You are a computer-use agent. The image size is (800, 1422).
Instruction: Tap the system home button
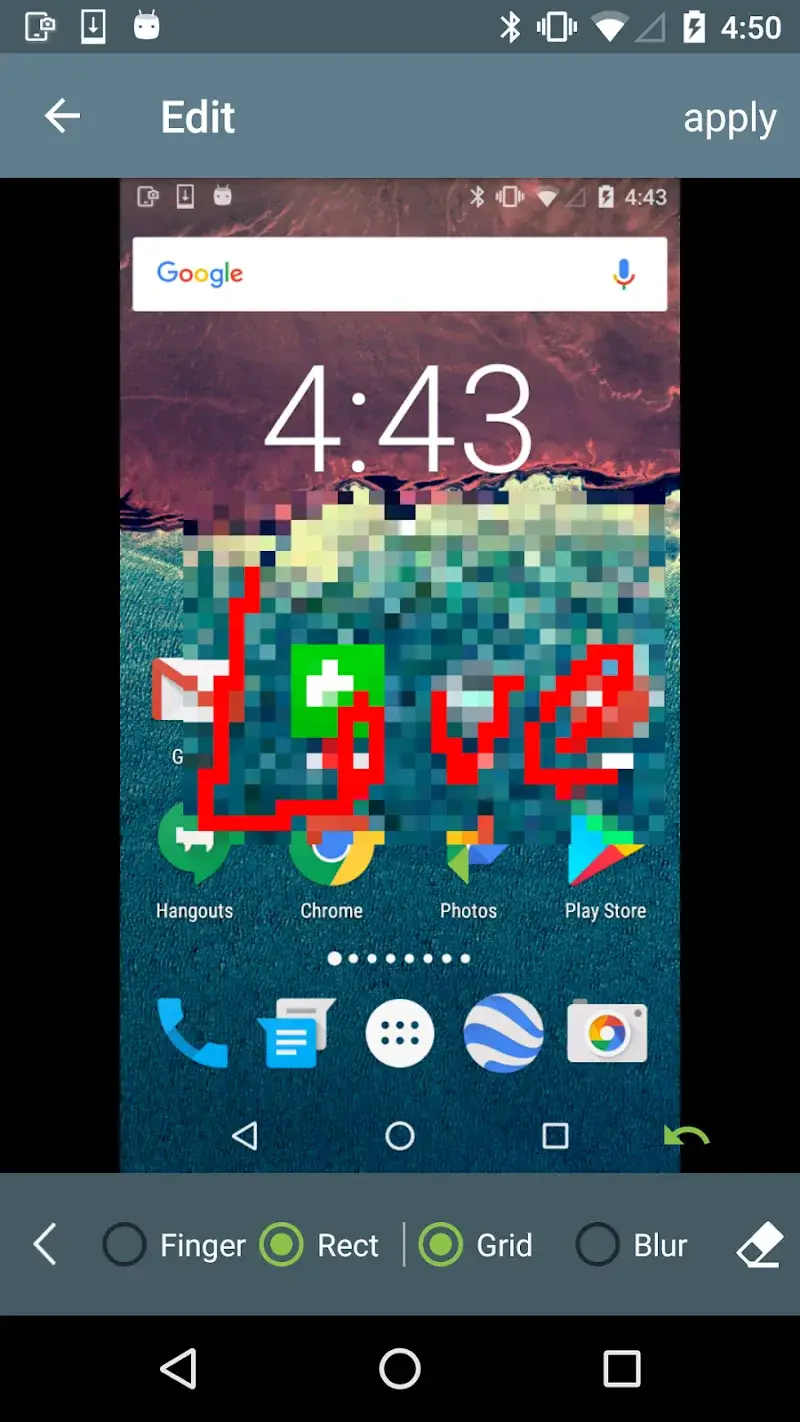click(x=400, y=1369)
